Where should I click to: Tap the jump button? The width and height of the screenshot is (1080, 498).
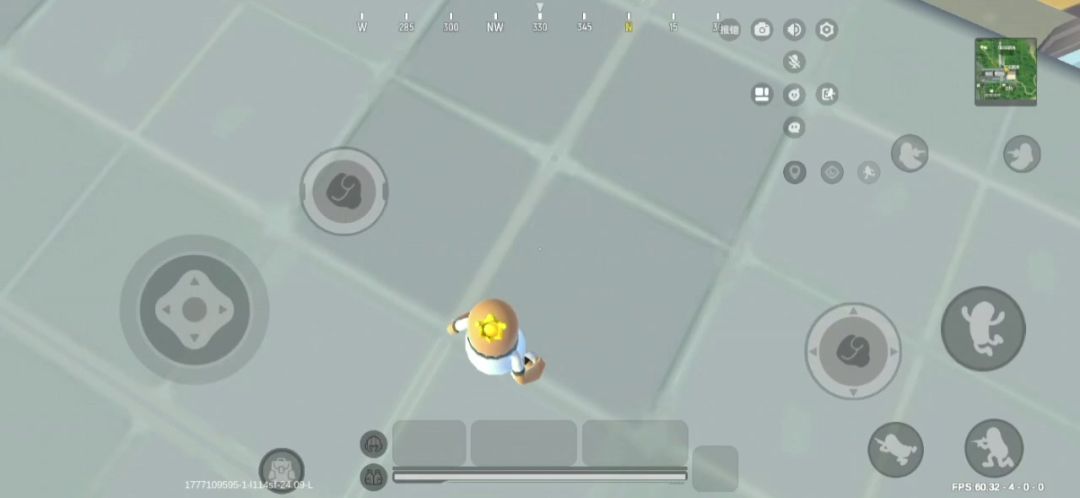coord(982,329)
